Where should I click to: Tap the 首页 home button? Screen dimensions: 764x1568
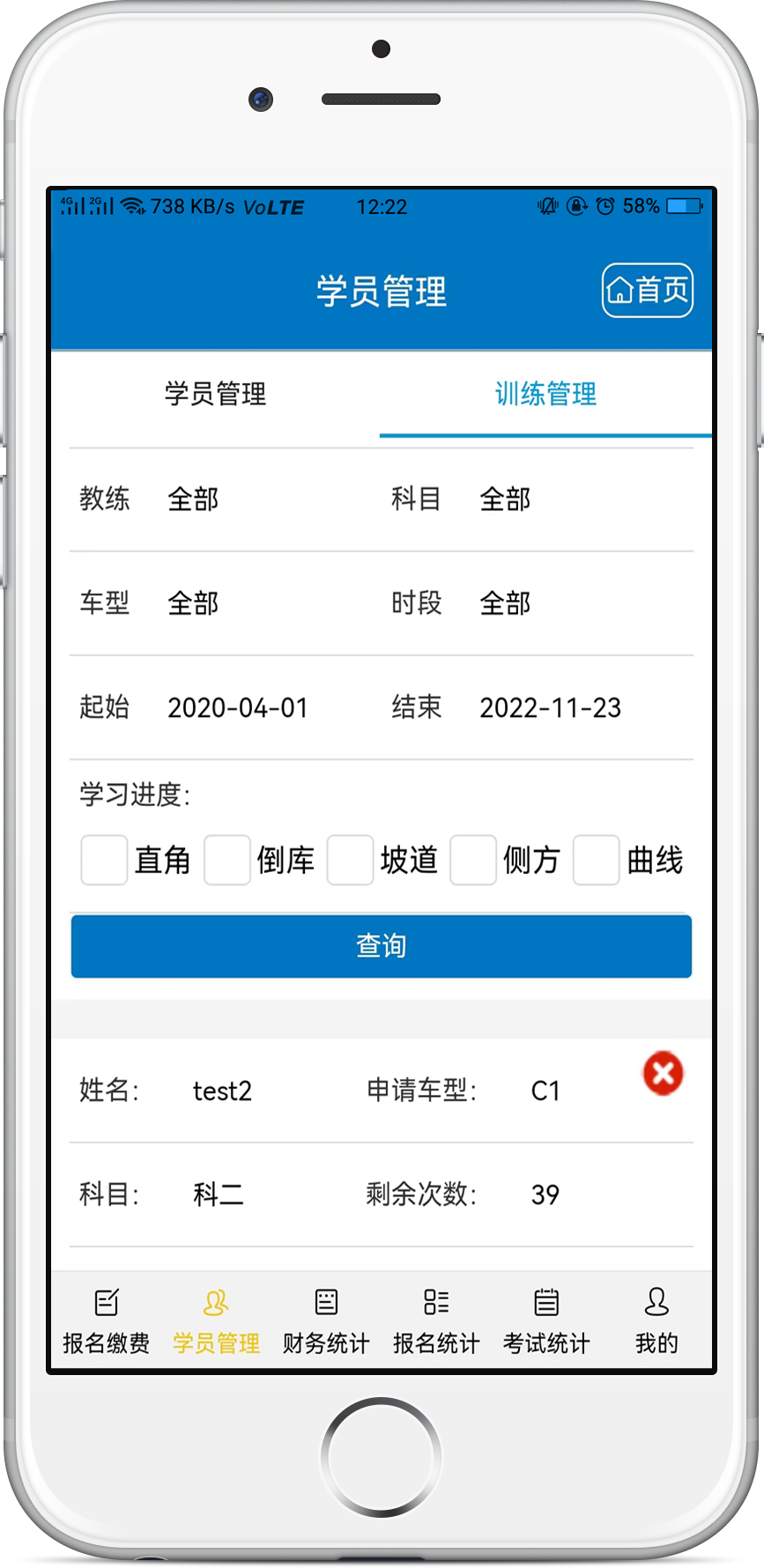pyautogui.click(x=647, y=290)
